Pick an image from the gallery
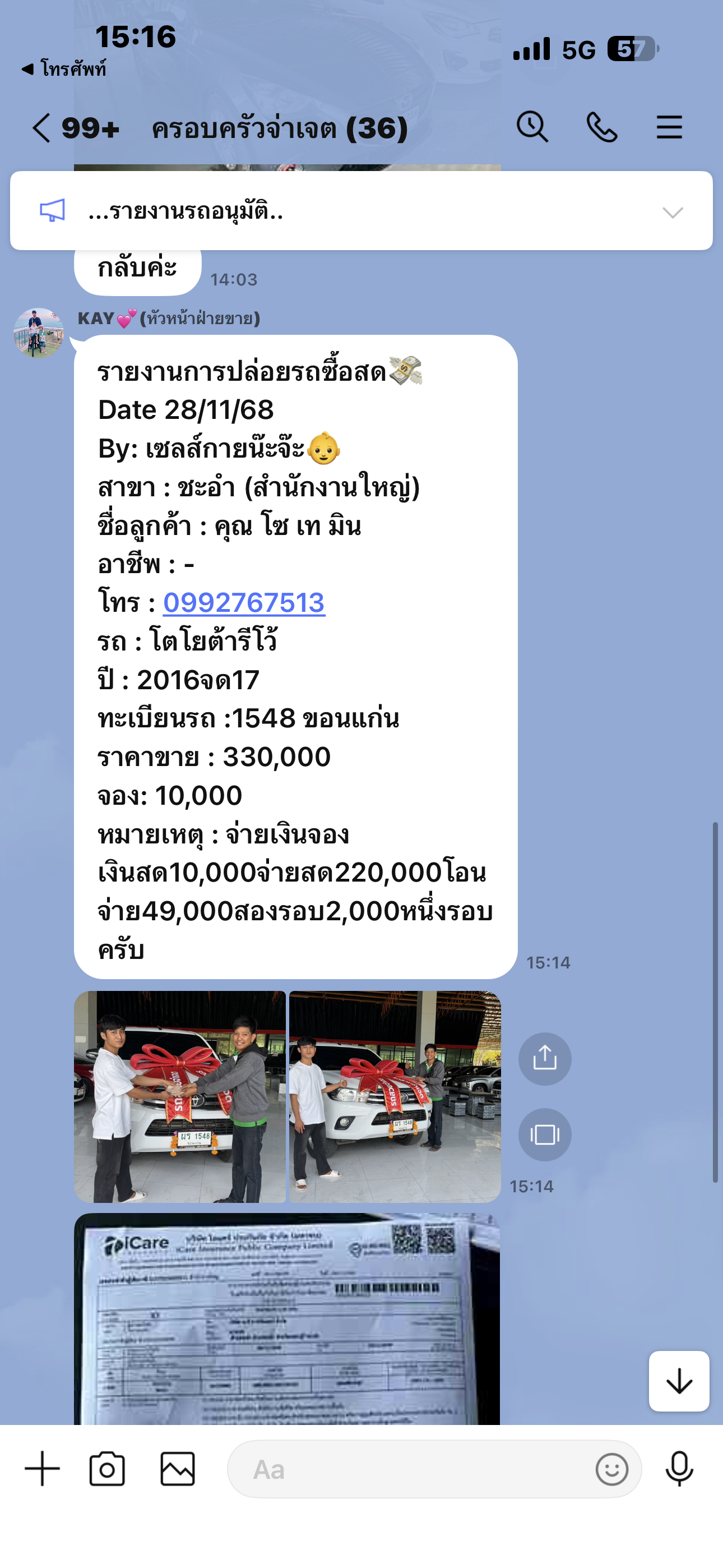The image size is (723, 1568). (177, 1468)
